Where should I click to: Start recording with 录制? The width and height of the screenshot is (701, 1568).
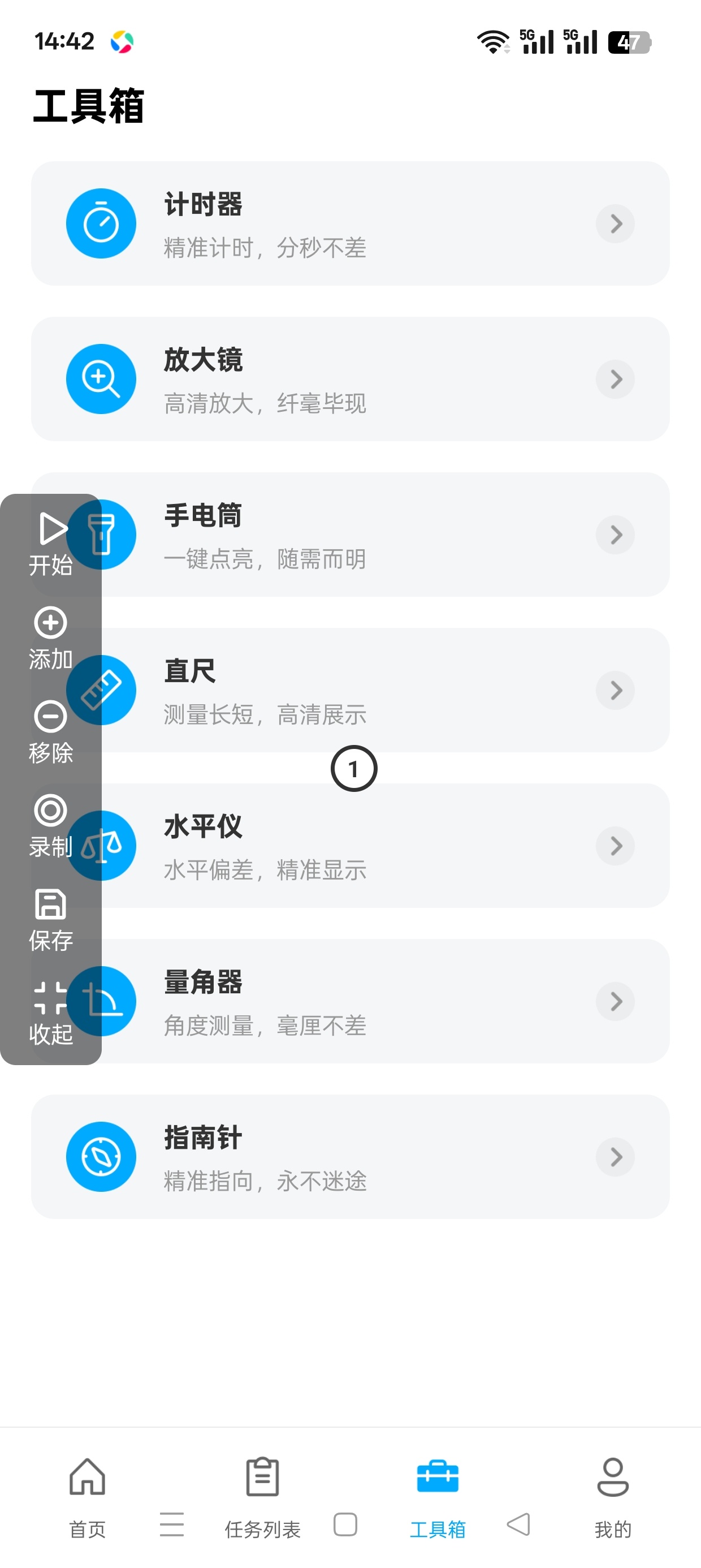pos(50,825)
